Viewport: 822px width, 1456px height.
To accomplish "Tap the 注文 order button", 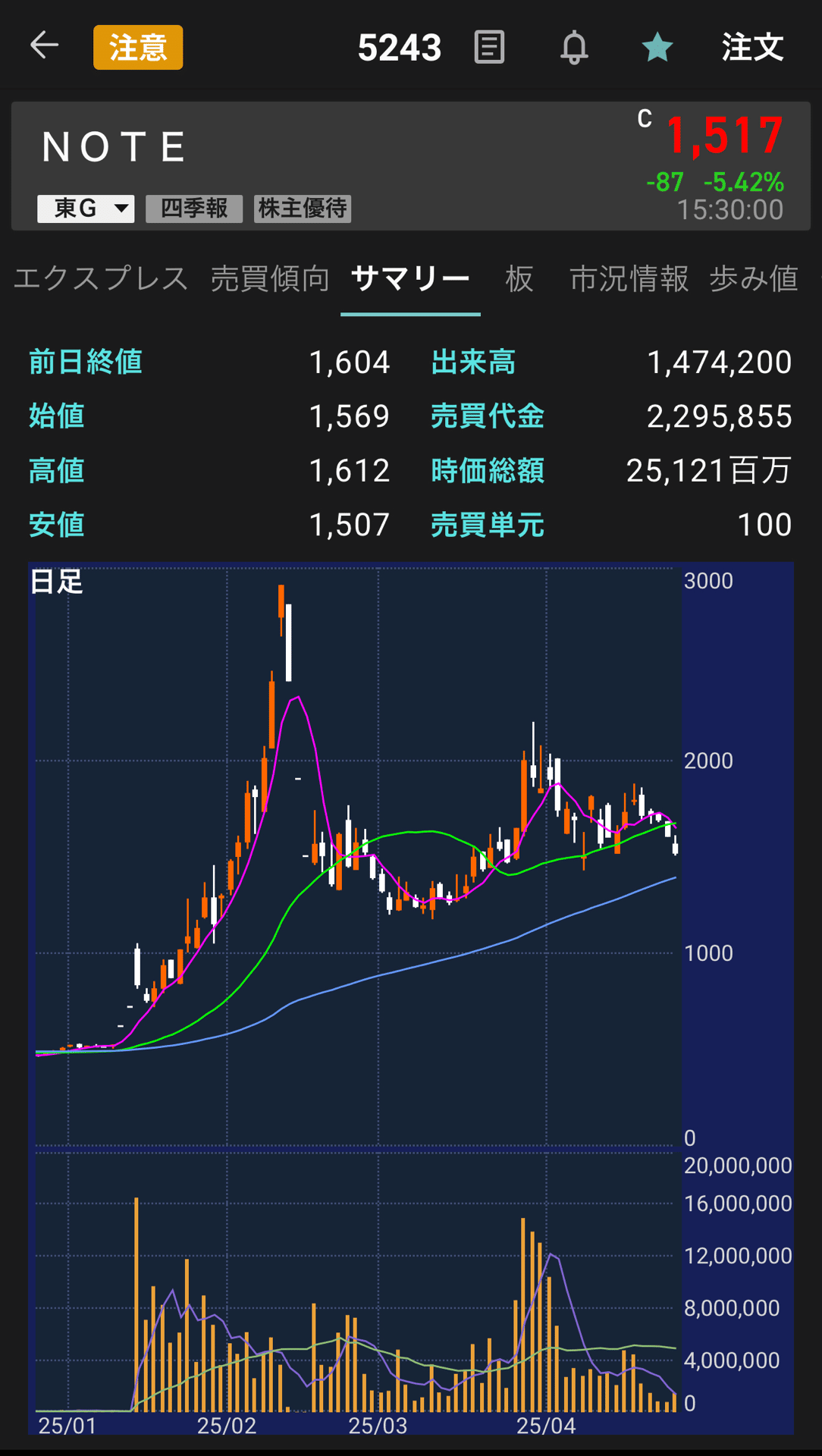I will [x=751, y=45].
